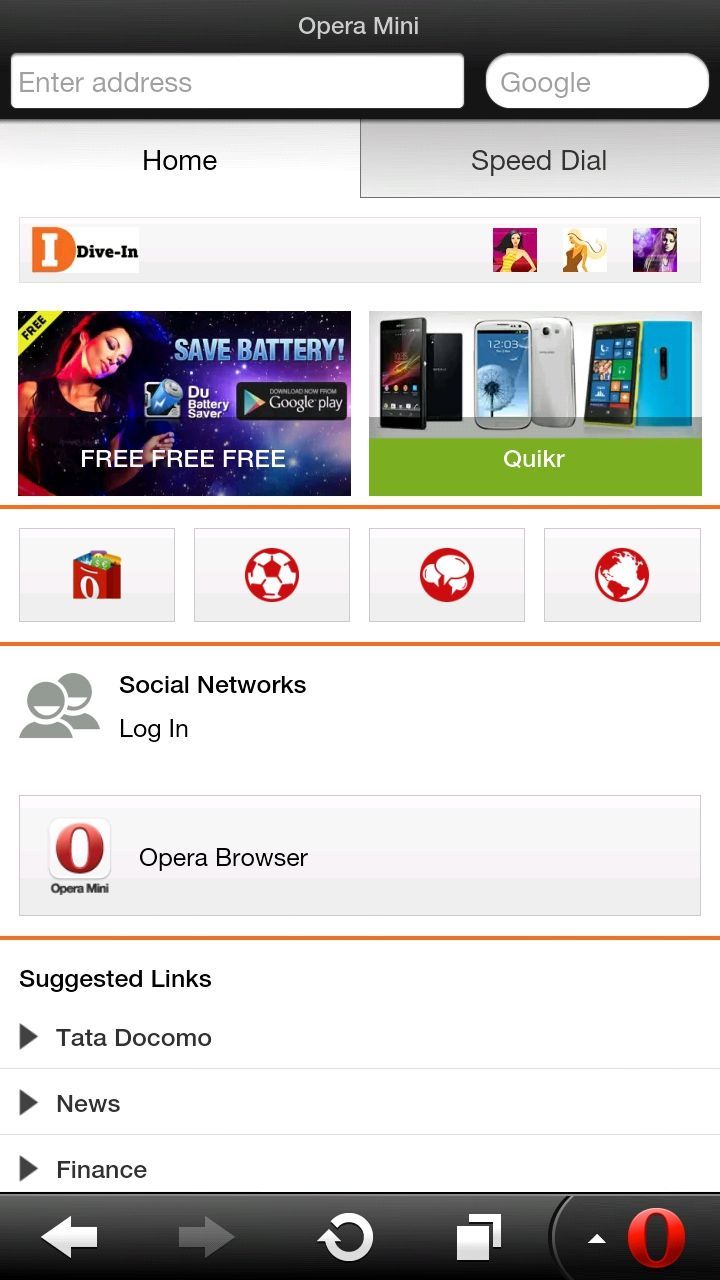The image size is (720, 1280).
Task: Open the Opera main menu
Action: click(638, 1238)
